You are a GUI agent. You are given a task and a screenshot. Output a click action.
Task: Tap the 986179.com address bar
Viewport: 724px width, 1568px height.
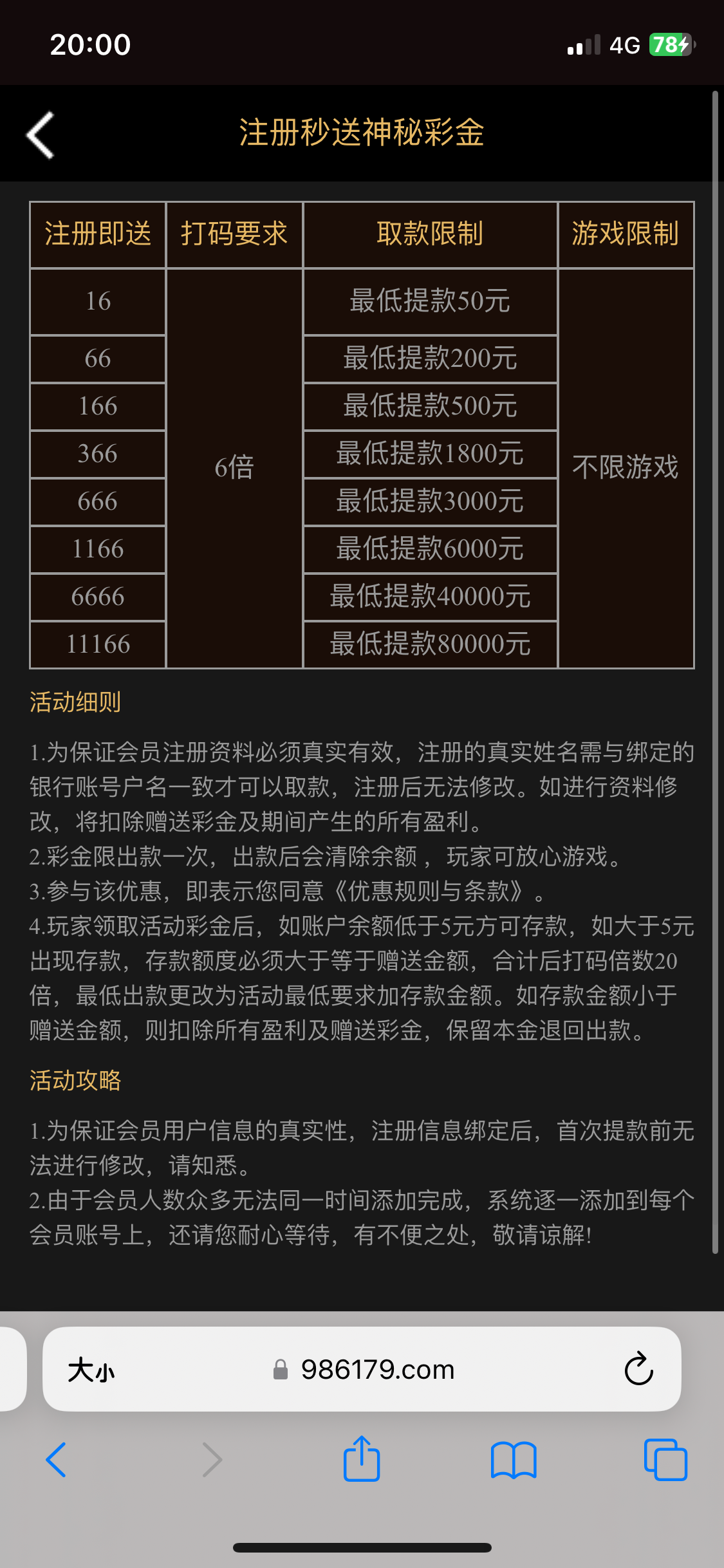tap(377, 1370)
